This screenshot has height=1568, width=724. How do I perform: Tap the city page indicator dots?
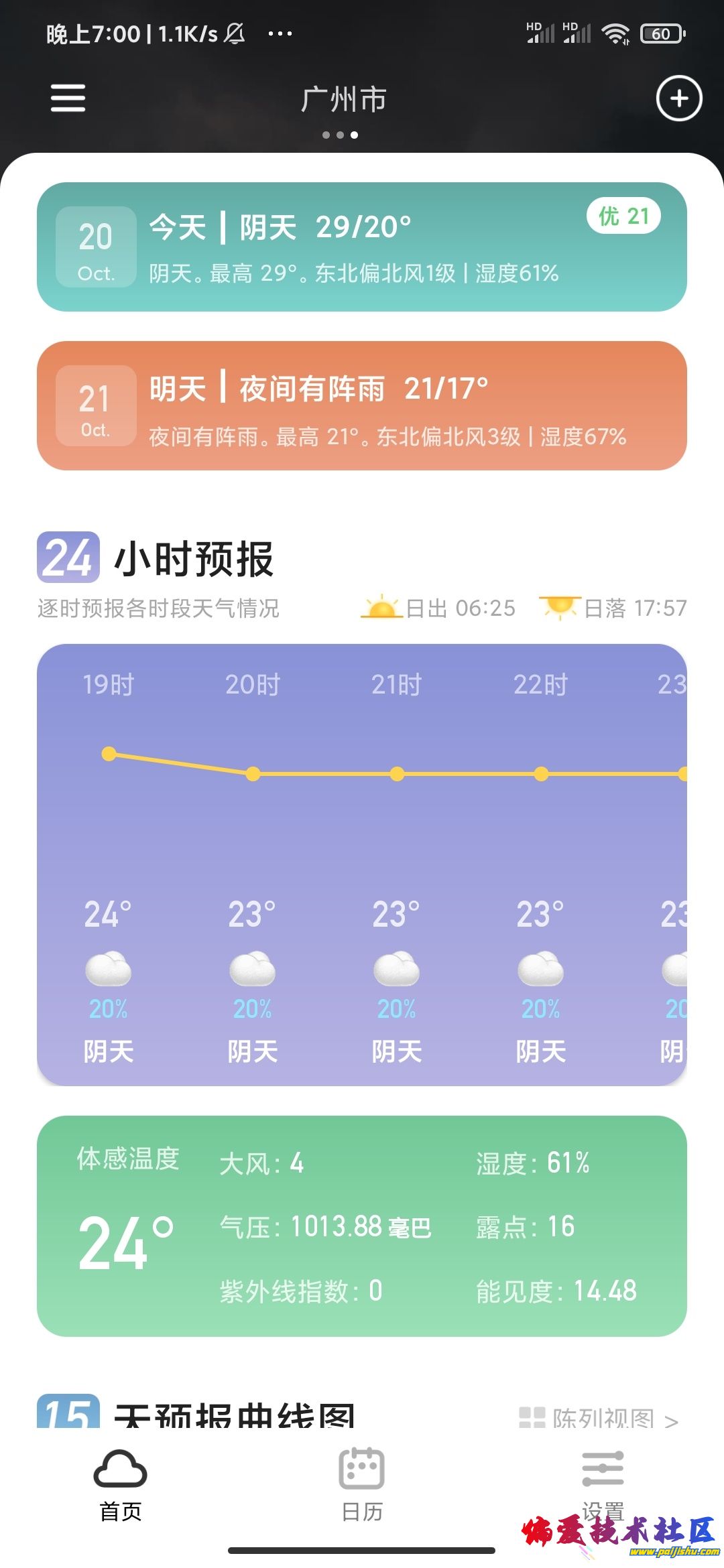click(340, 135)
